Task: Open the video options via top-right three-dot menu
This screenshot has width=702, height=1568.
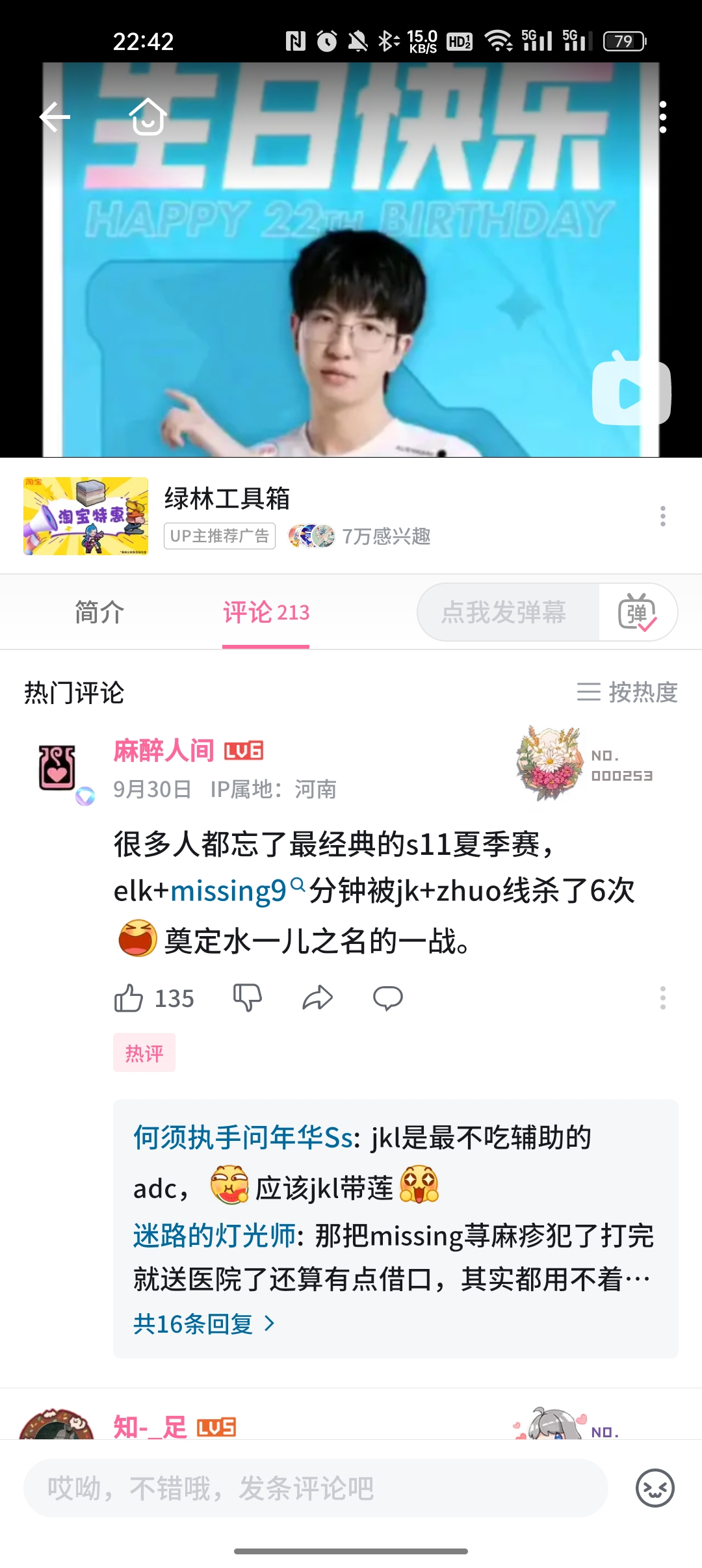Action: pyautogui.click(x=662, y=117)
